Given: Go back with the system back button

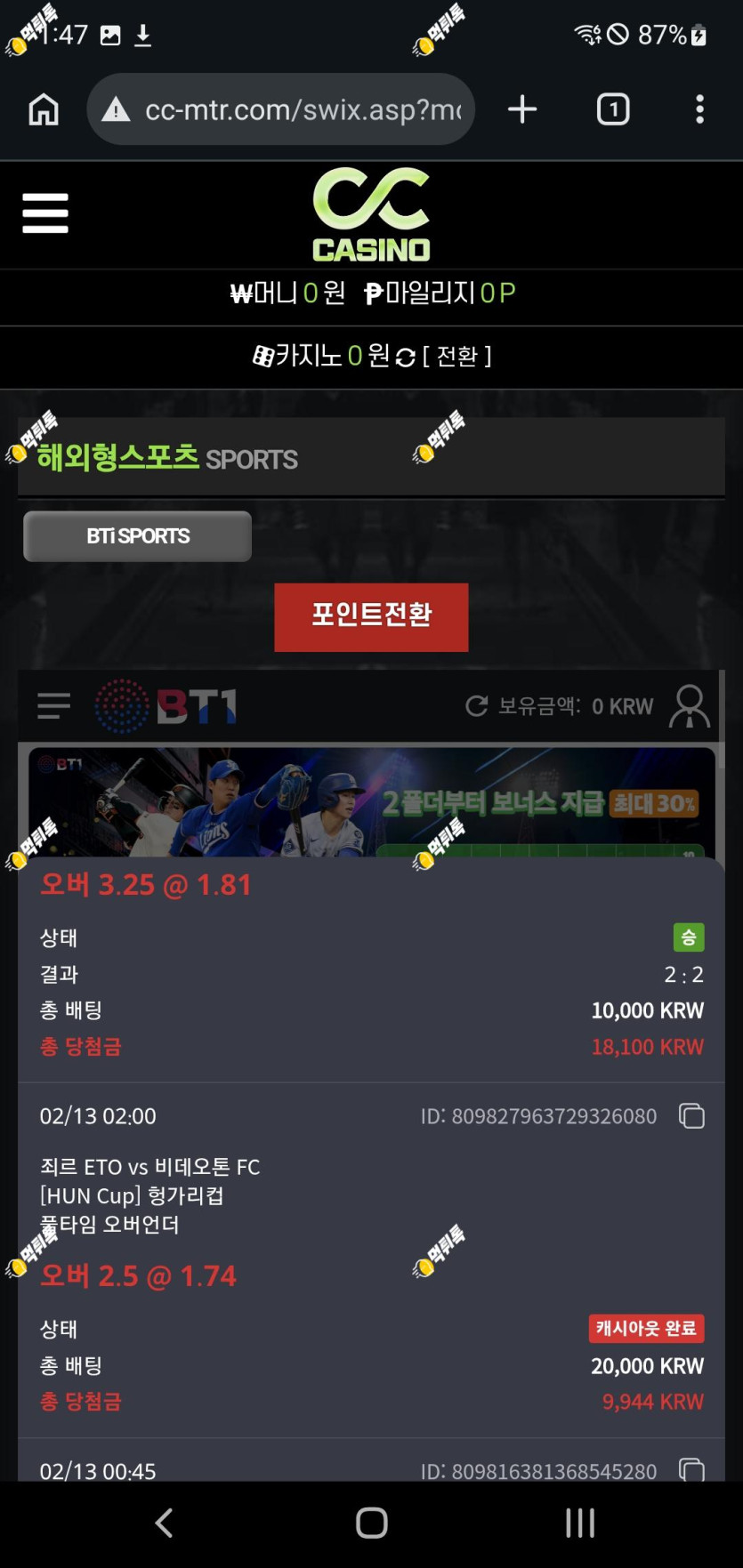Looking at the screenshot, I should pyautogui.click(x=164, y=1523).
